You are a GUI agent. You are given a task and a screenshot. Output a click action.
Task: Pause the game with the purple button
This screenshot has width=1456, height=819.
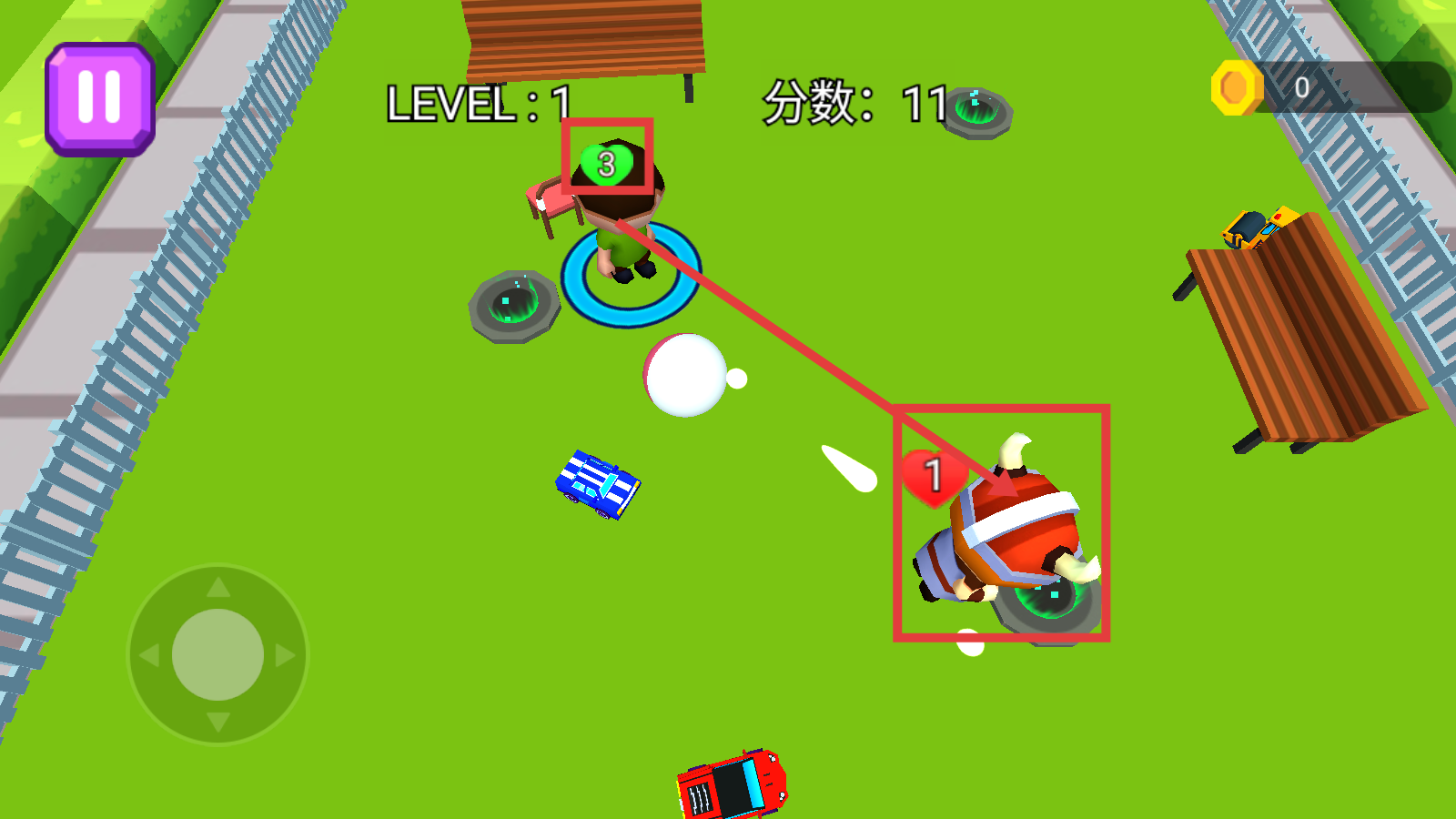coord(100,99)
